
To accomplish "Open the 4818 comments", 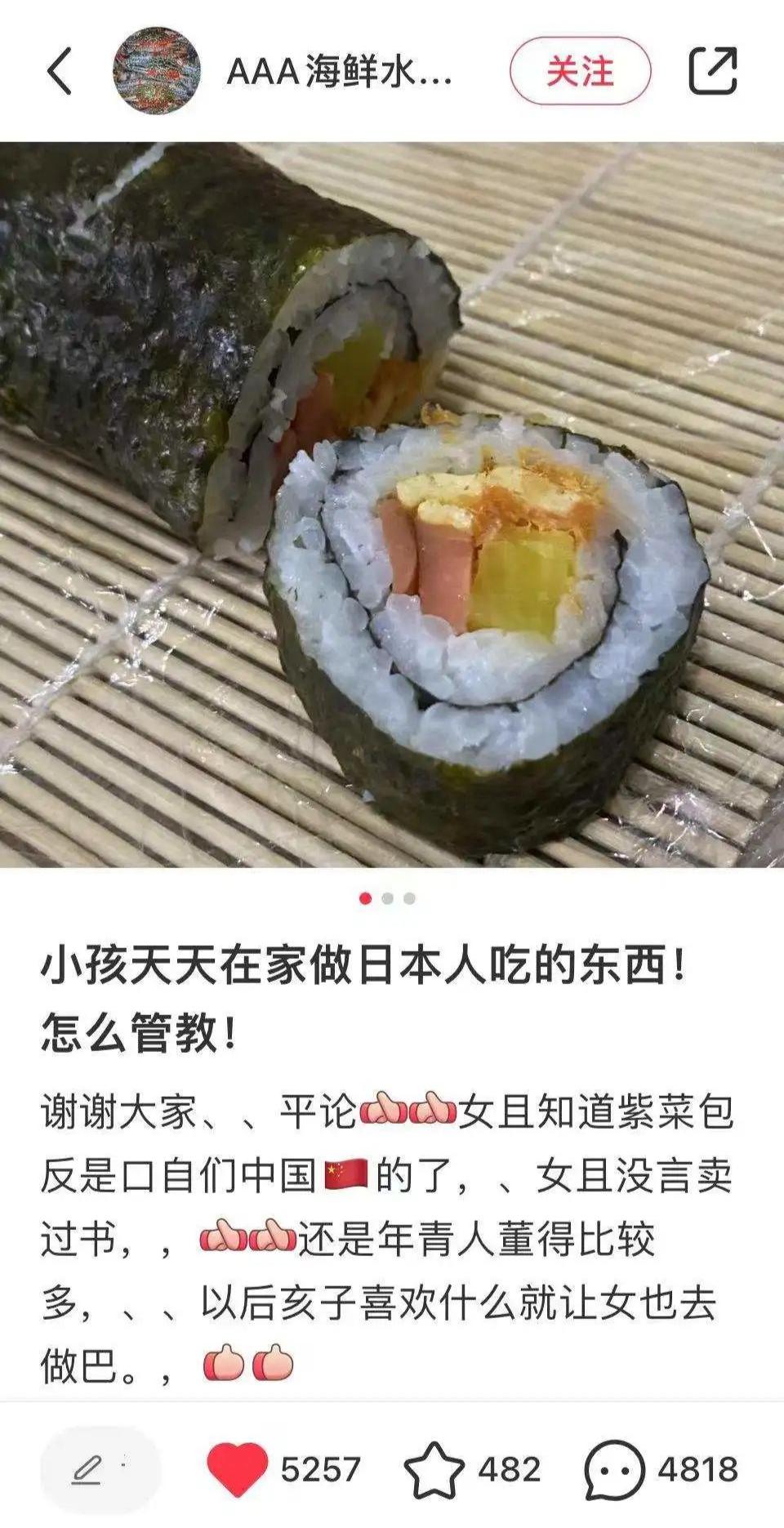I will 614,1470.
